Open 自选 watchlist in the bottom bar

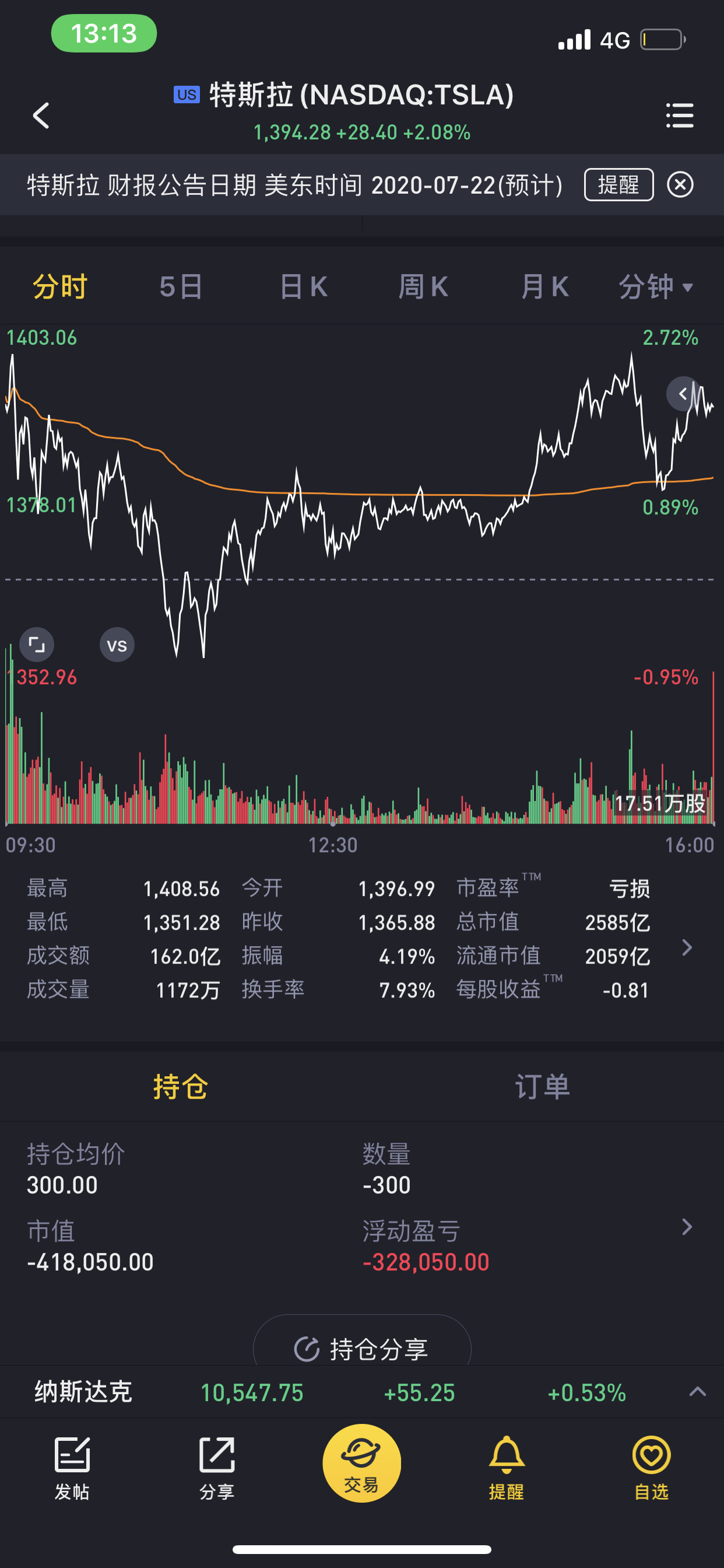651,1469
